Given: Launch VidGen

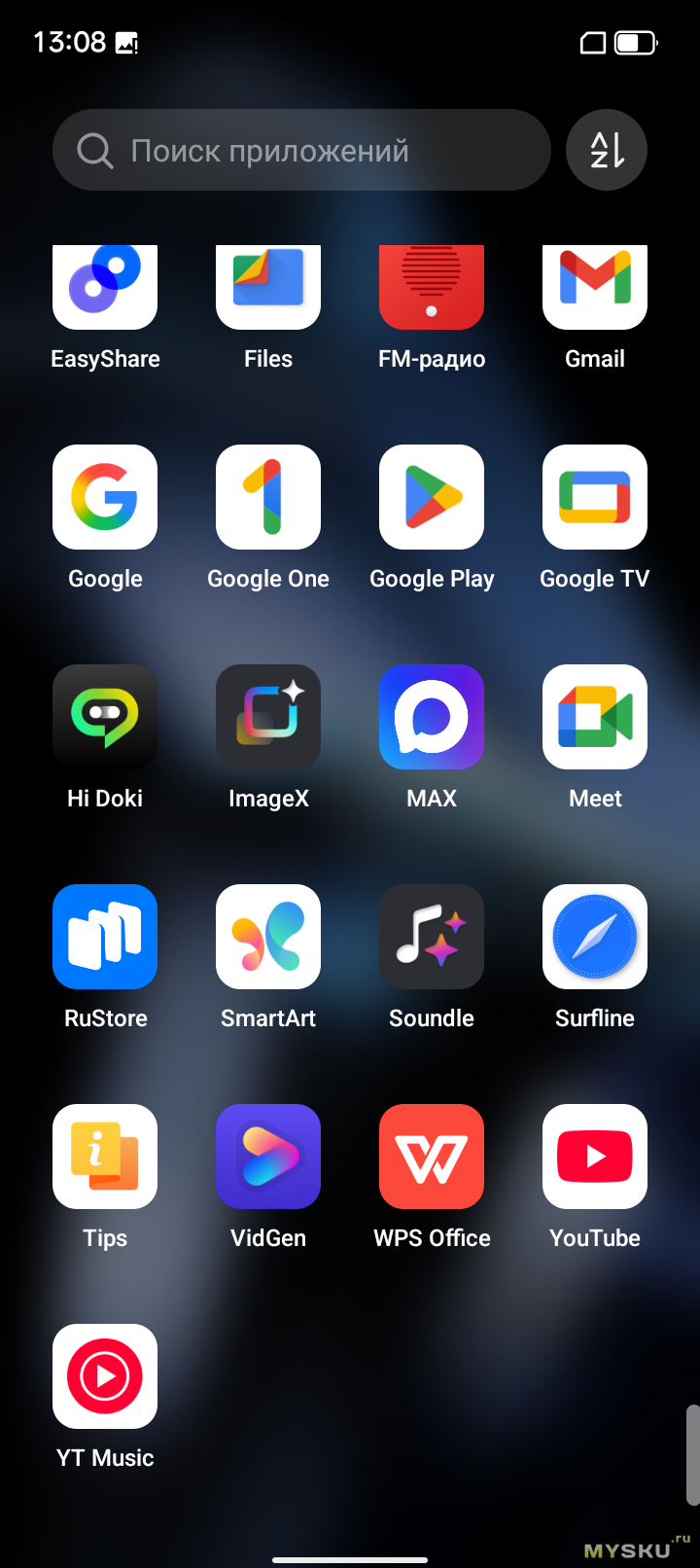Looking at the screenshot, I should click(268, 1157).
